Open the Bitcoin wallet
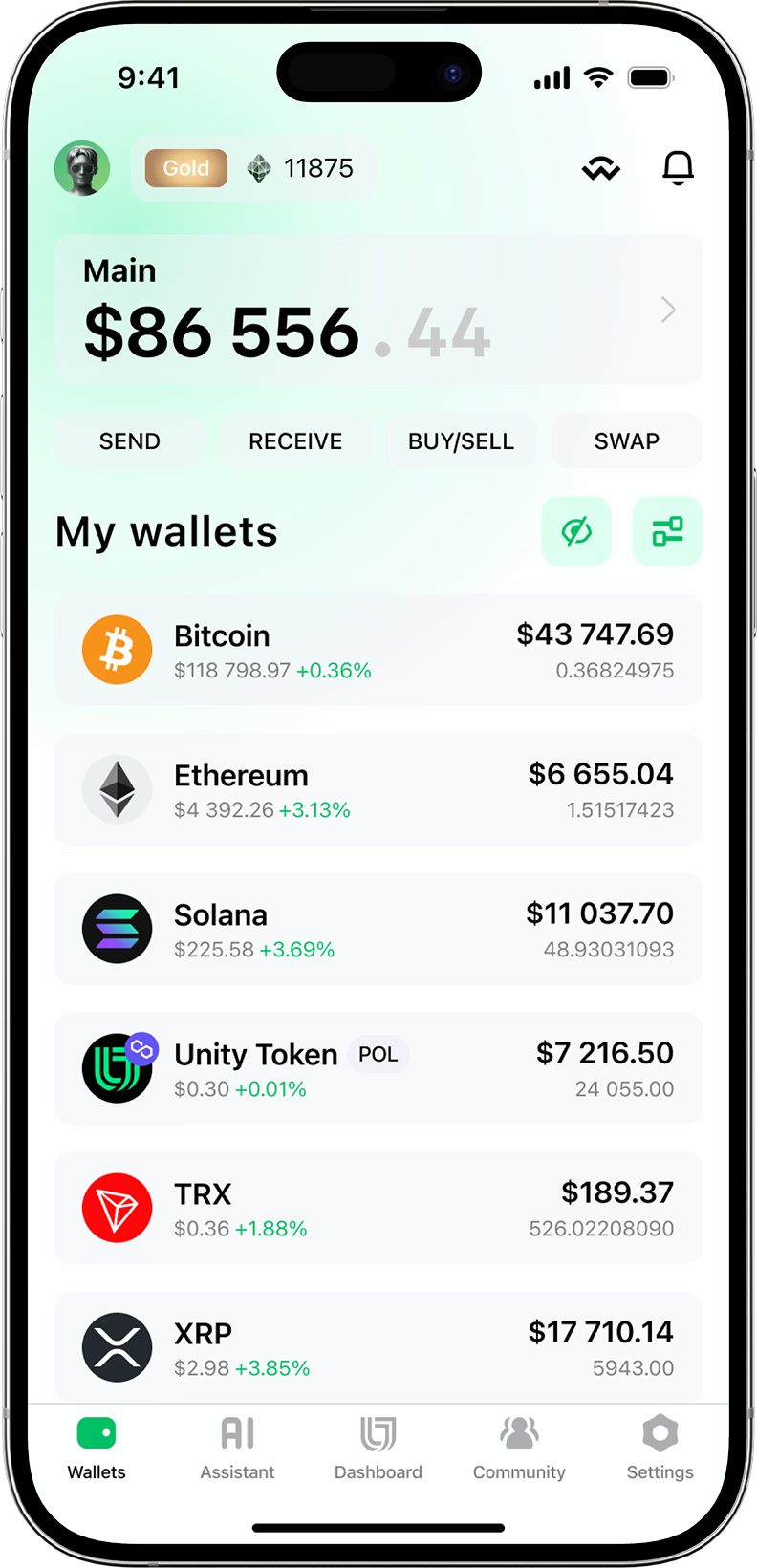This screenshot has height=1568, width=757. coord(378,651)
